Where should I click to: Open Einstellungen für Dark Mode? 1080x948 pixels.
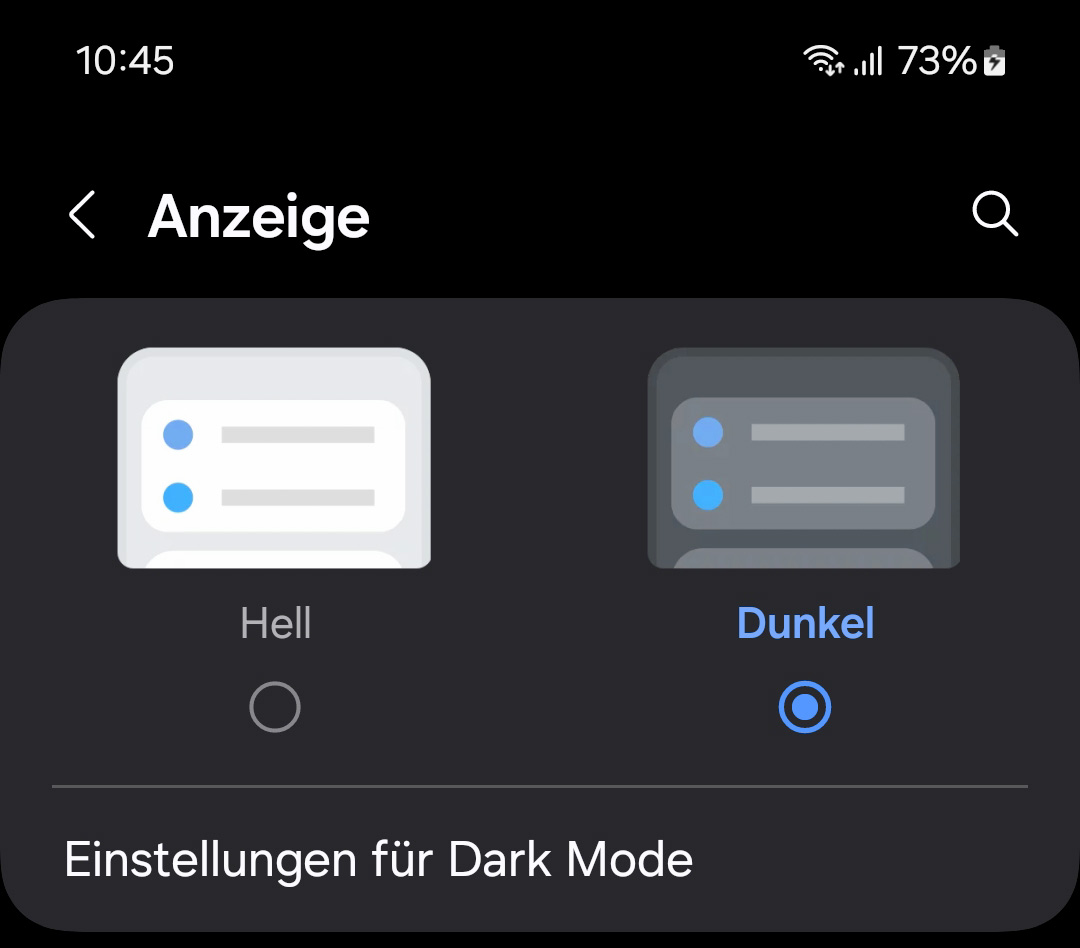(x=378, y=860)
